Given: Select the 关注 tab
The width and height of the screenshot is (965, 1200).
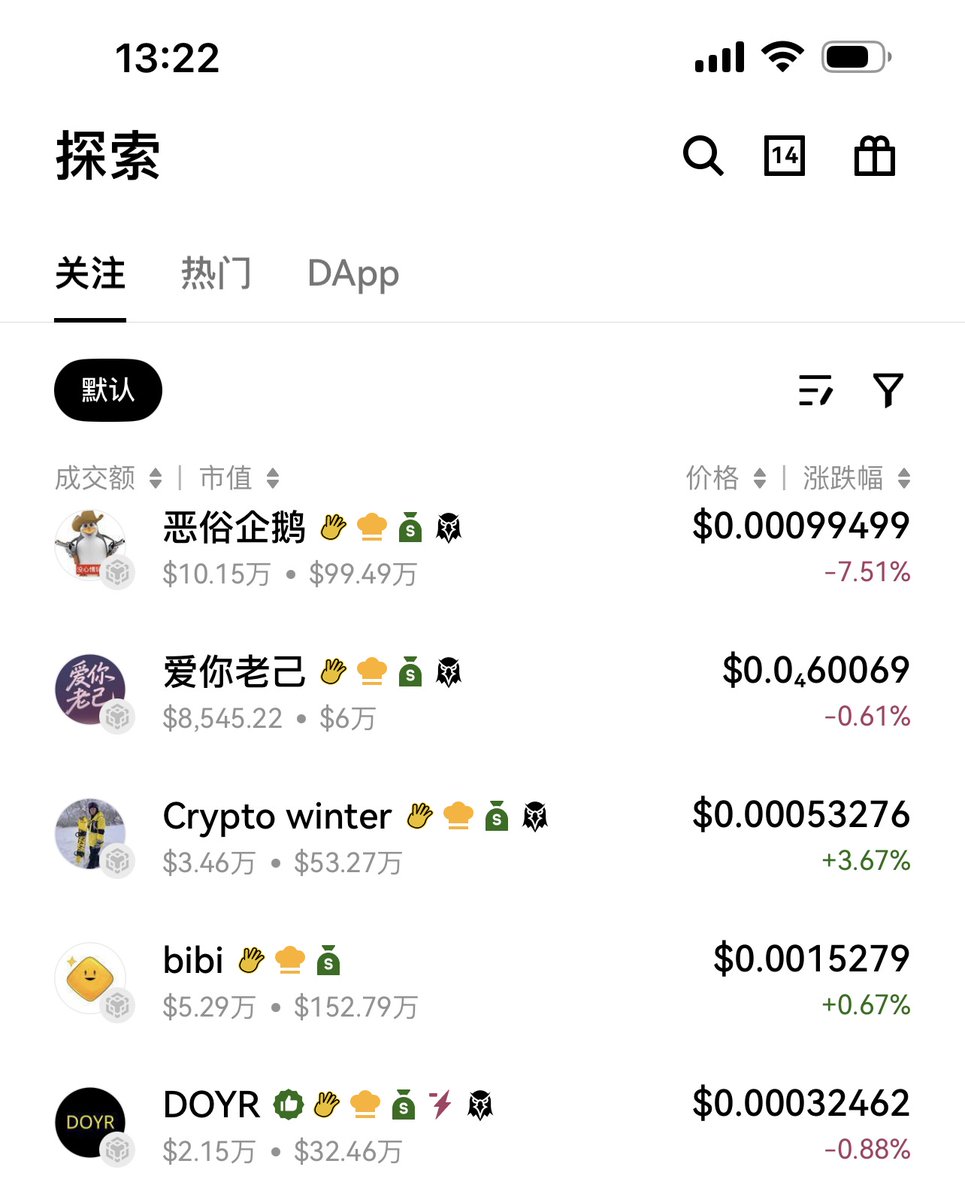Looking at the screenshot, I should point(90,274).
